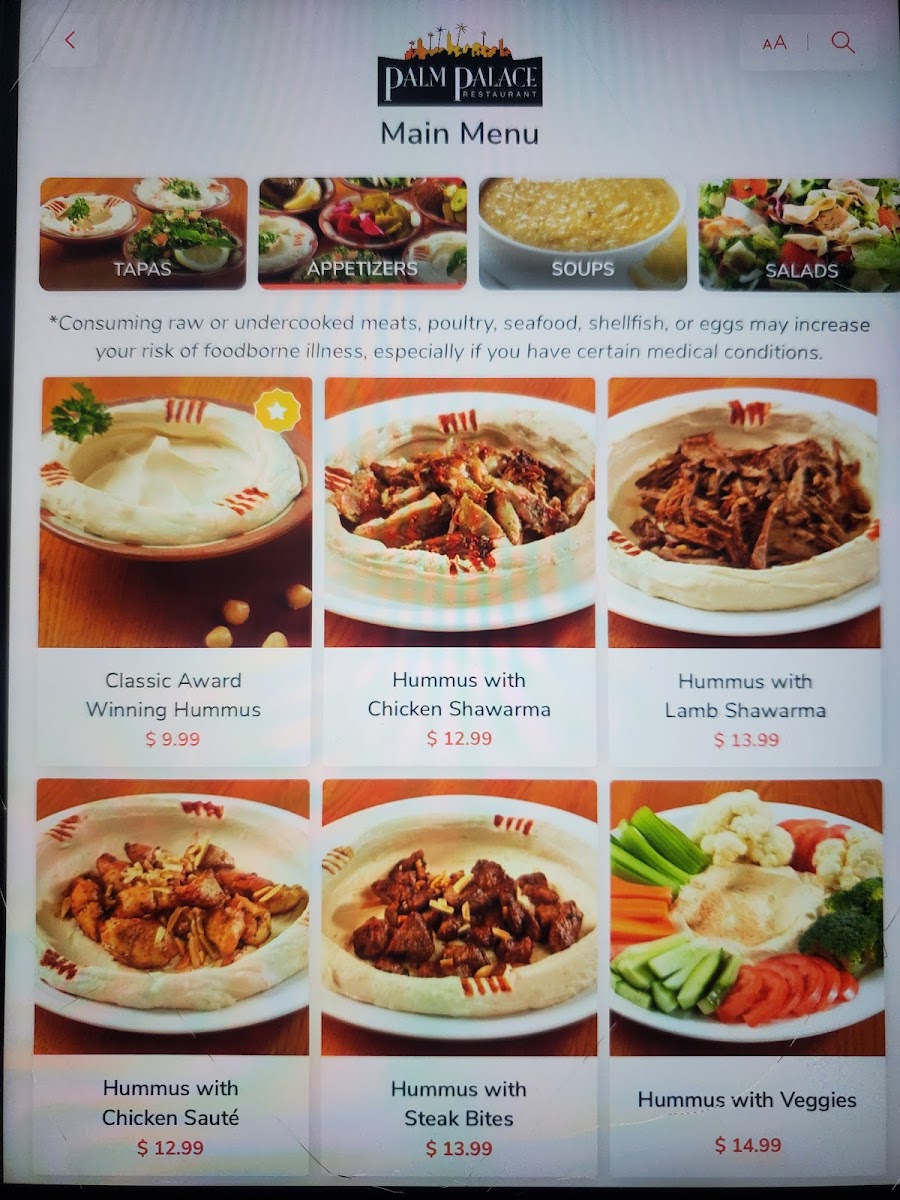The height and width of the screenshot is (1200, 900).
Task: Open the search magnifier
Action: 843,42
